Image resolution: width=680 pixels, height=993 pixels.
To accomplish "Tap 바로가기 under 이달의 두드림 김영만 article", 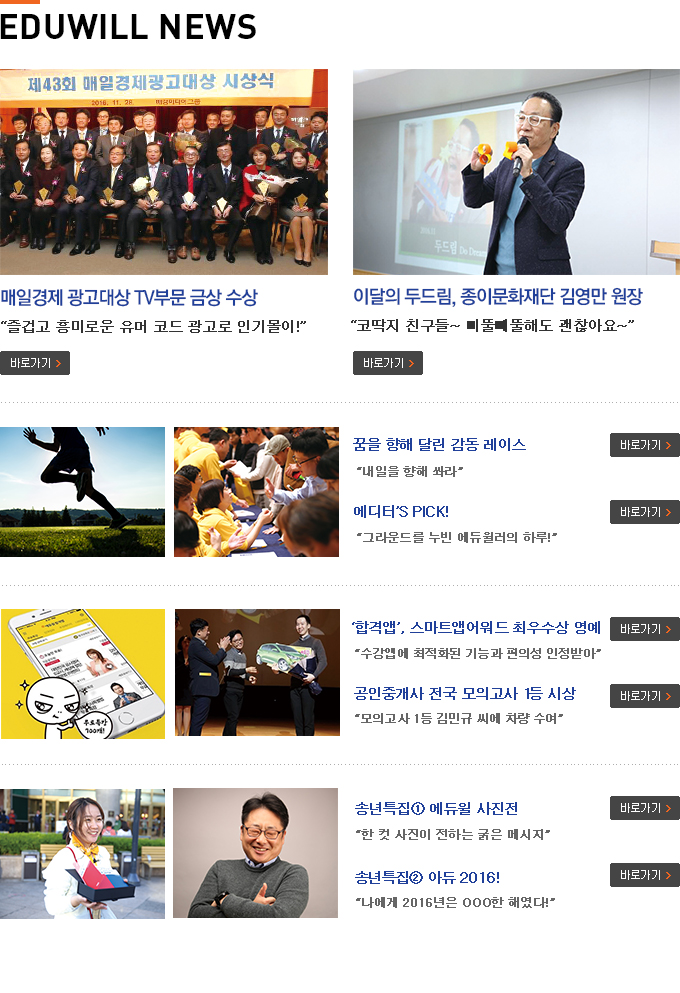I will tap(388, 363).
